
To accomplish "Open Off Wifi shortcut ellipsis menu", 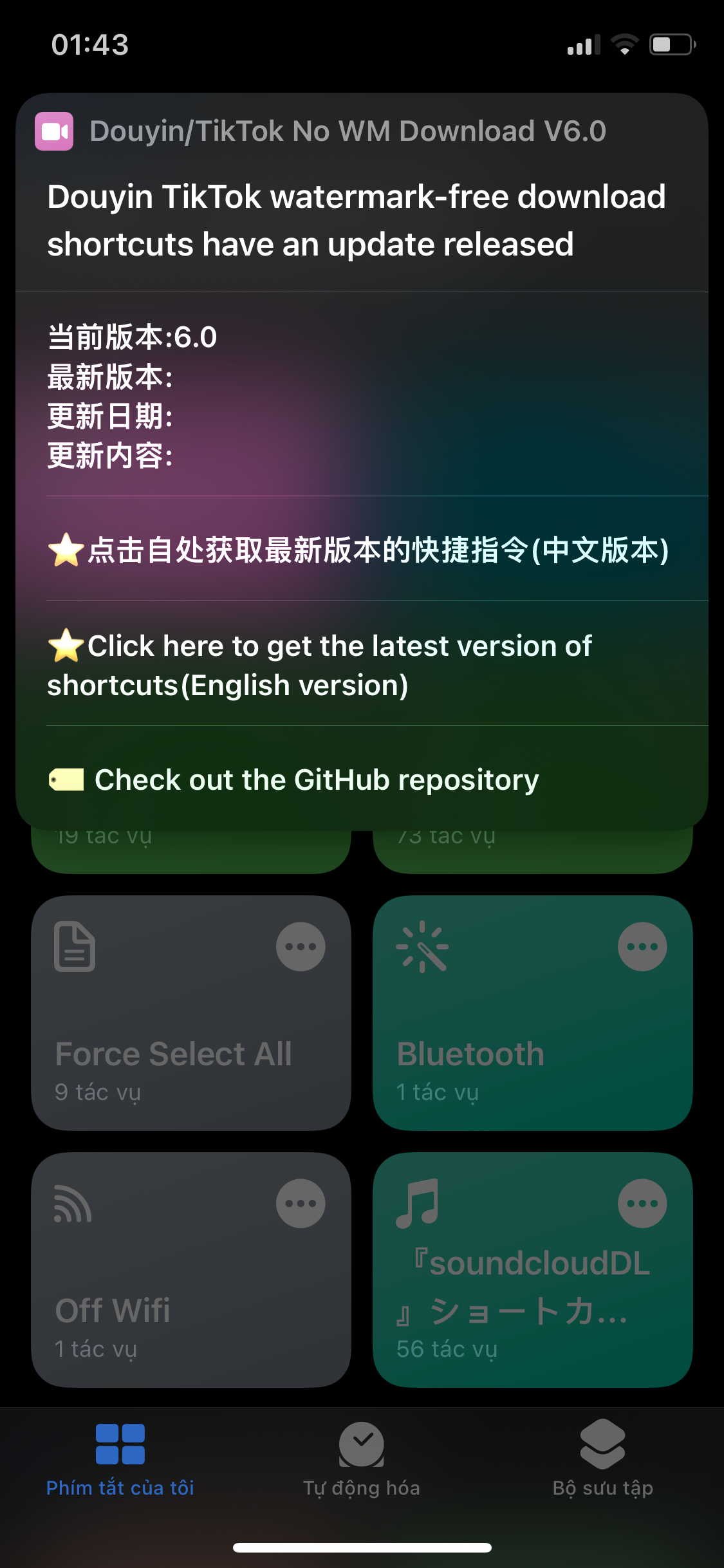I will coord(301,1203).
